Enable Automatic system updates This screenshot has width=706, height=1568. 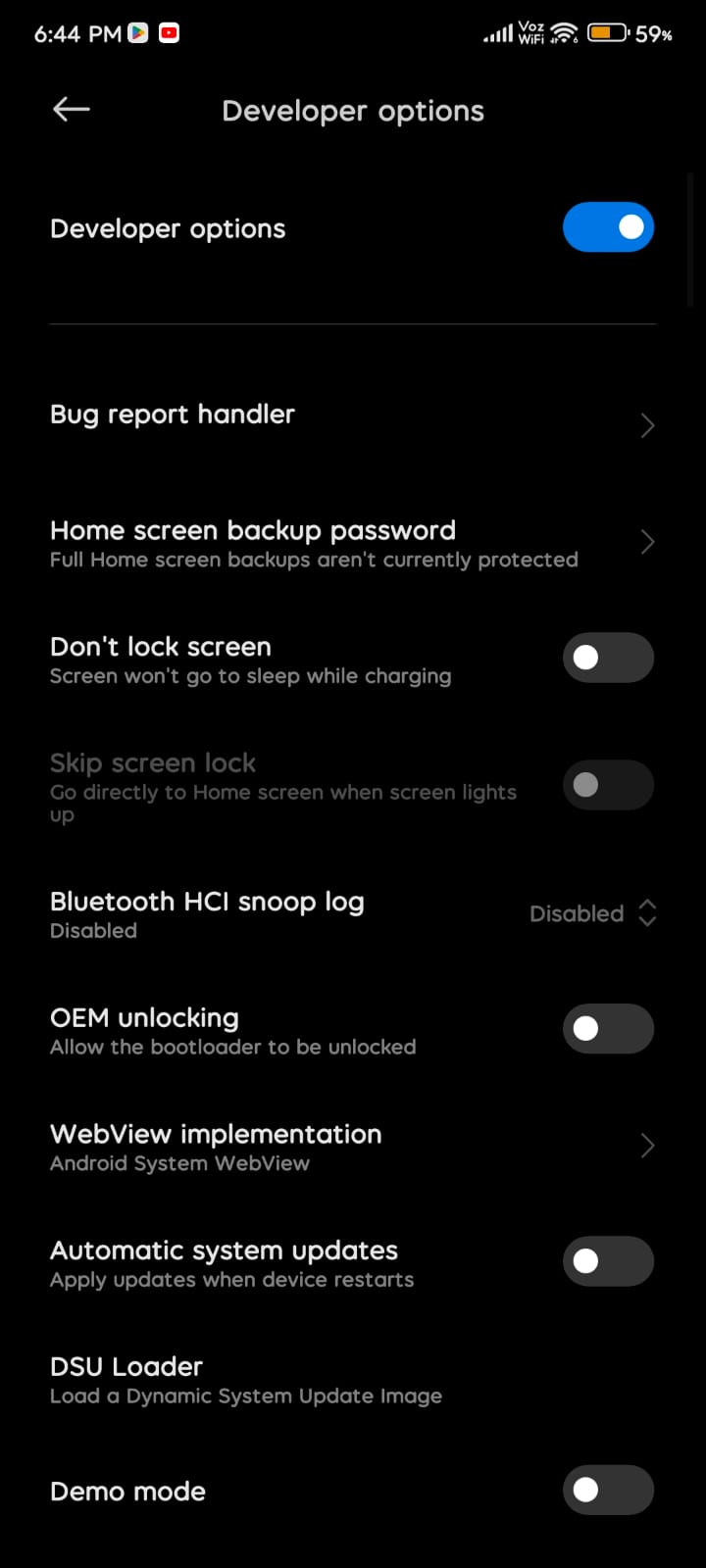[608, 1261]
